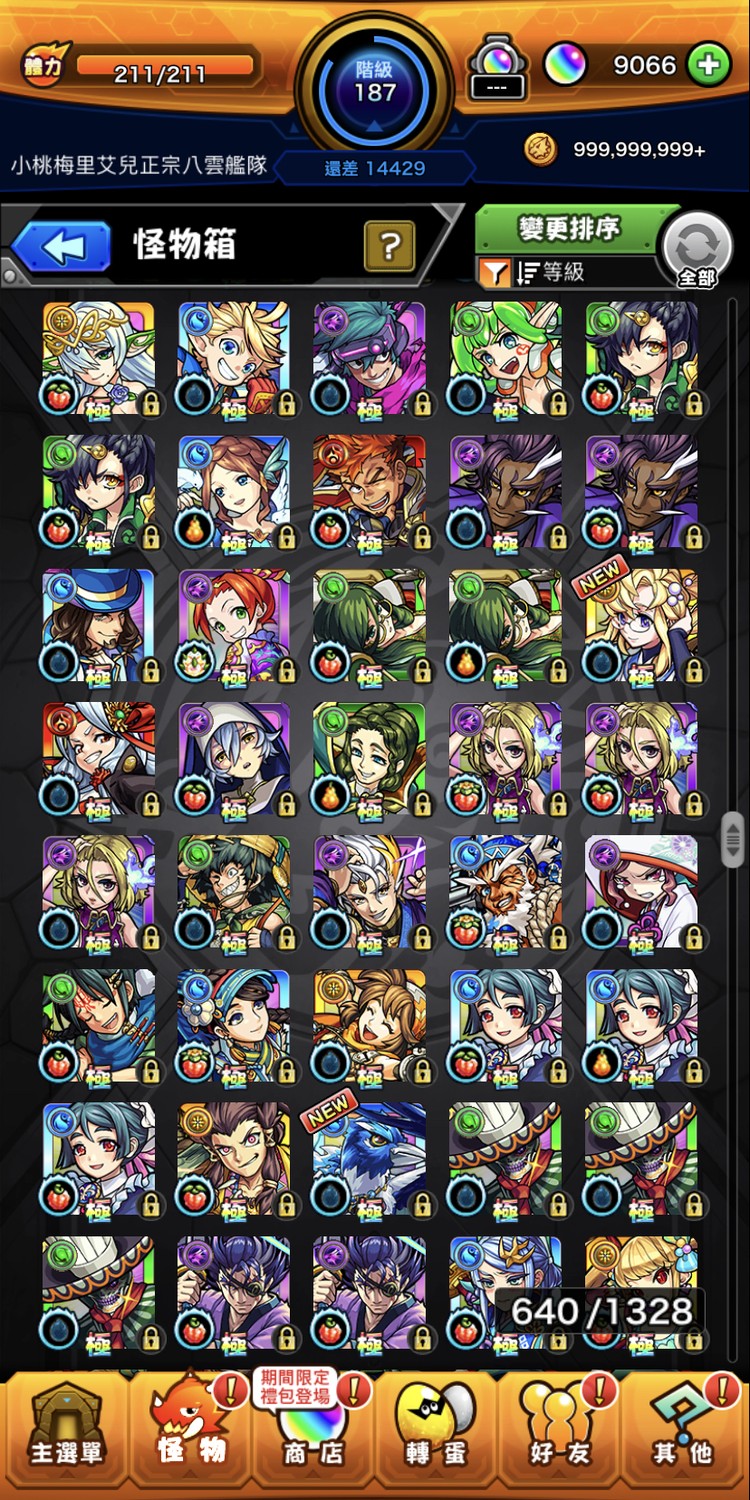Tap the 變更排序 sort button
750x1500 pixels.
click(568, 229)
